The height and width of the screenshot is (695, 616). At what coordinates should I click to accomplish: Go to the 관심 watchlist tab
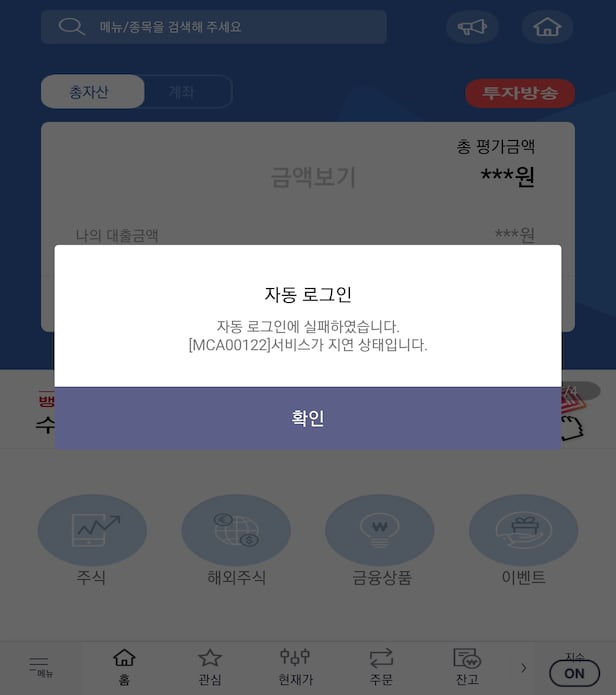(210, 667)
